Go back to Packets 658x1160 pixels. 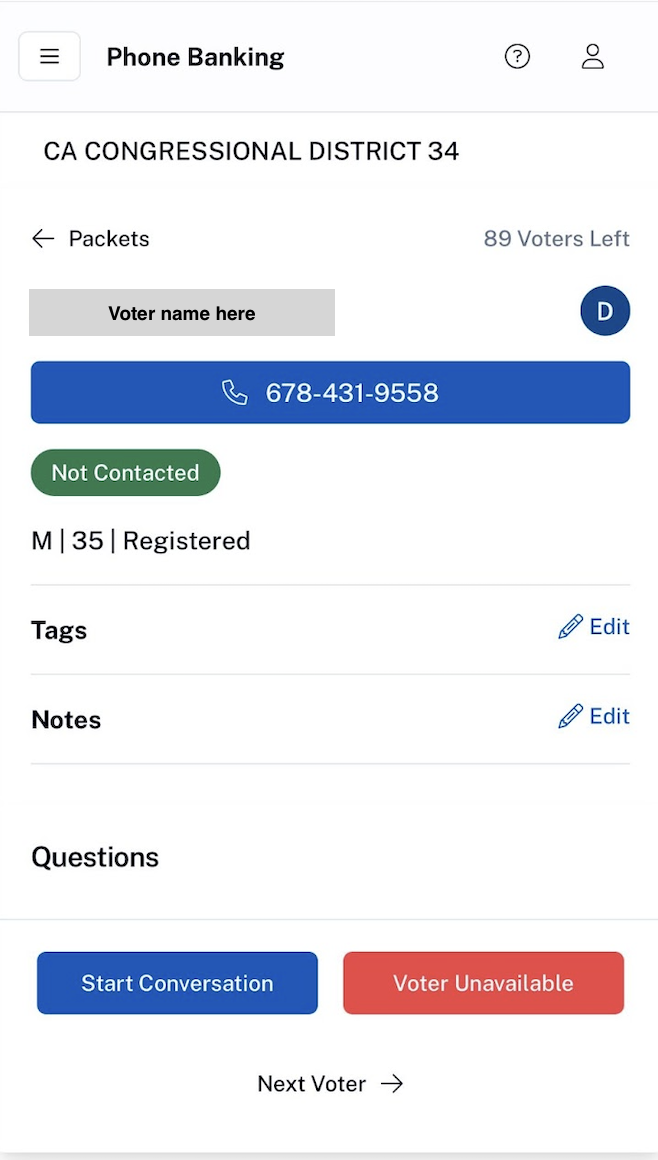(91, 239)
